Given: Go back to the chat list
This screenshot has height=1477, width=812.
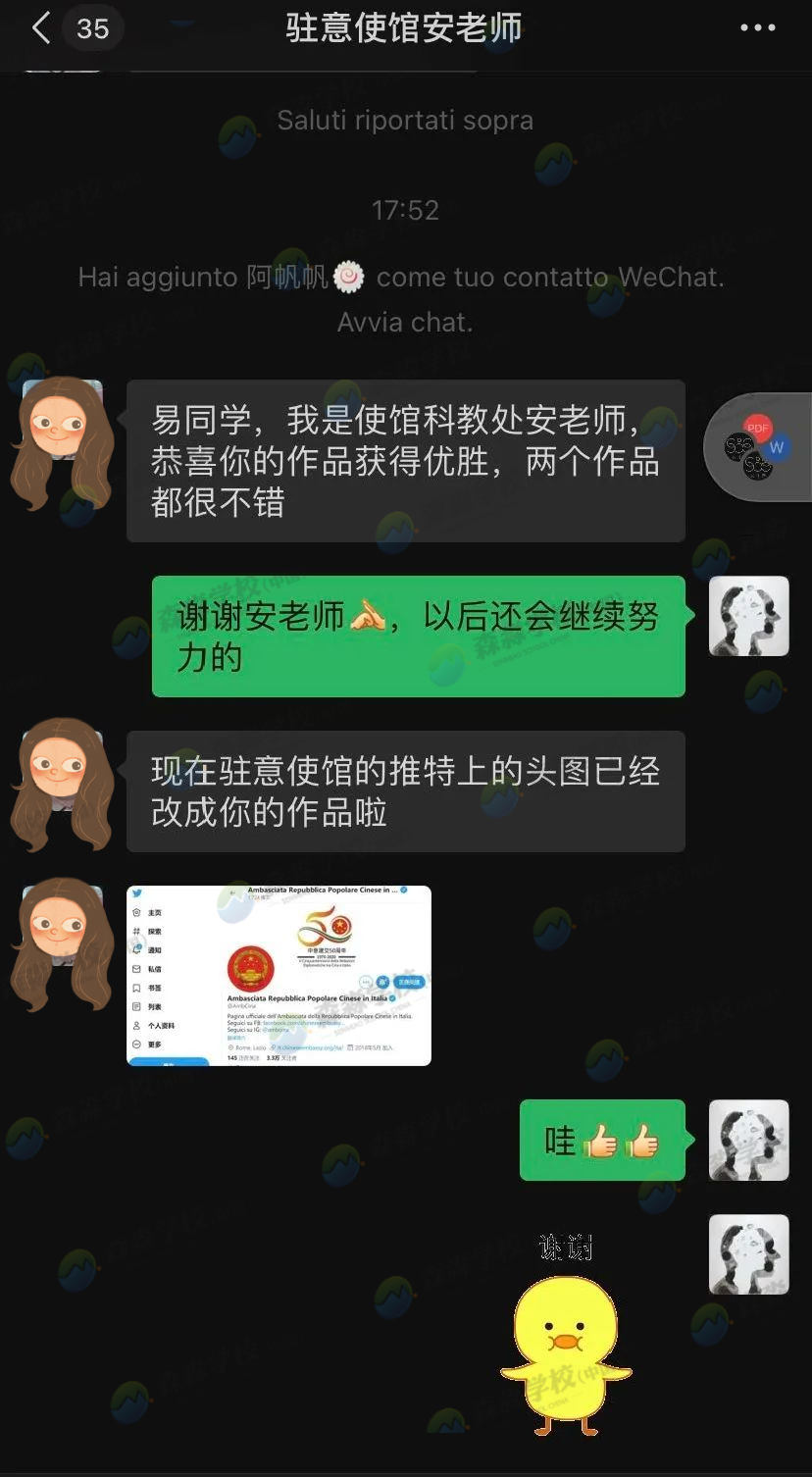Looking at the screenshot, I should pos(41,28).
